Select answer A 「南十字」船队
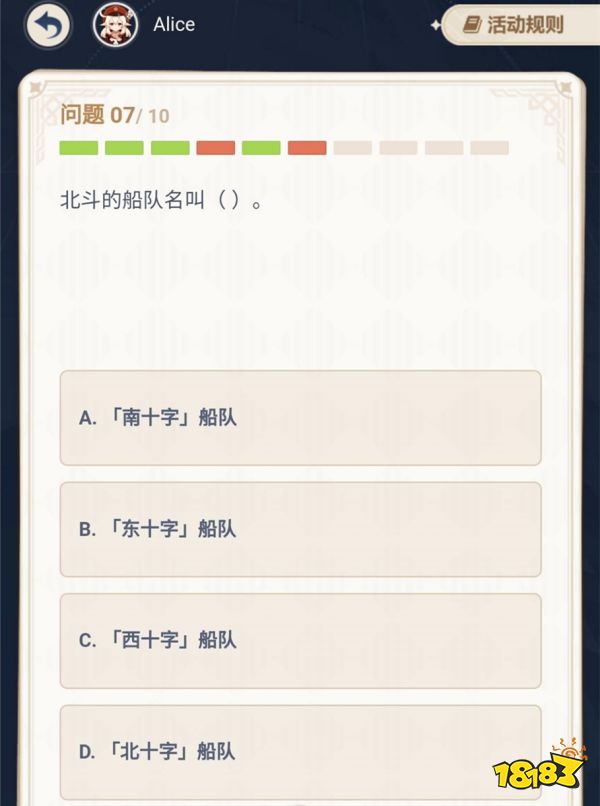This screenshot has height=806, width=600. [x=300, y=418]
